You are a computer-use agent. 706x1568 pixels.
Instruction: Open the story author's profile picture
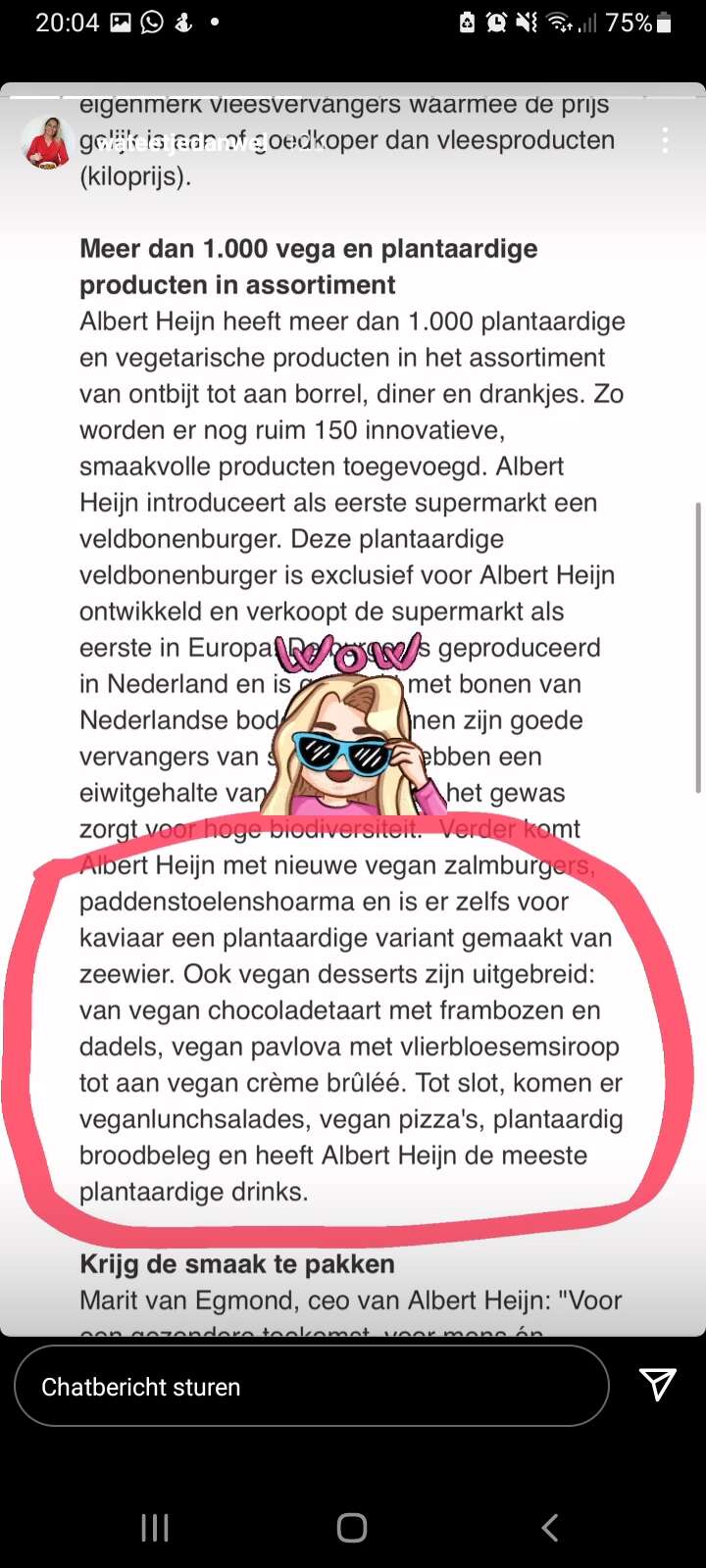pyautogui.click(x=46, y=142)
